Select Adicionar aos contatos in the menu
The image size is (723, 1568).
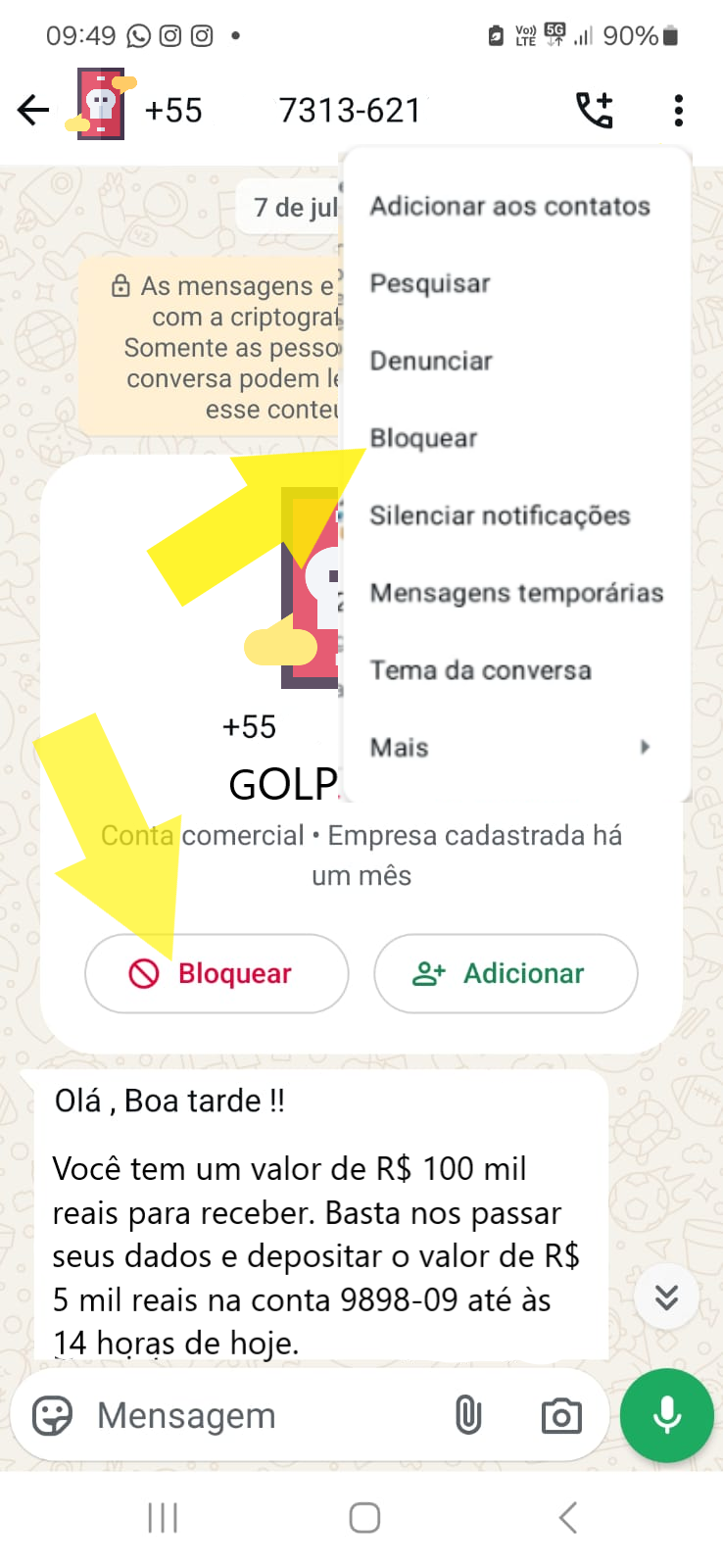pyautogui.click(x=509, y=206)
